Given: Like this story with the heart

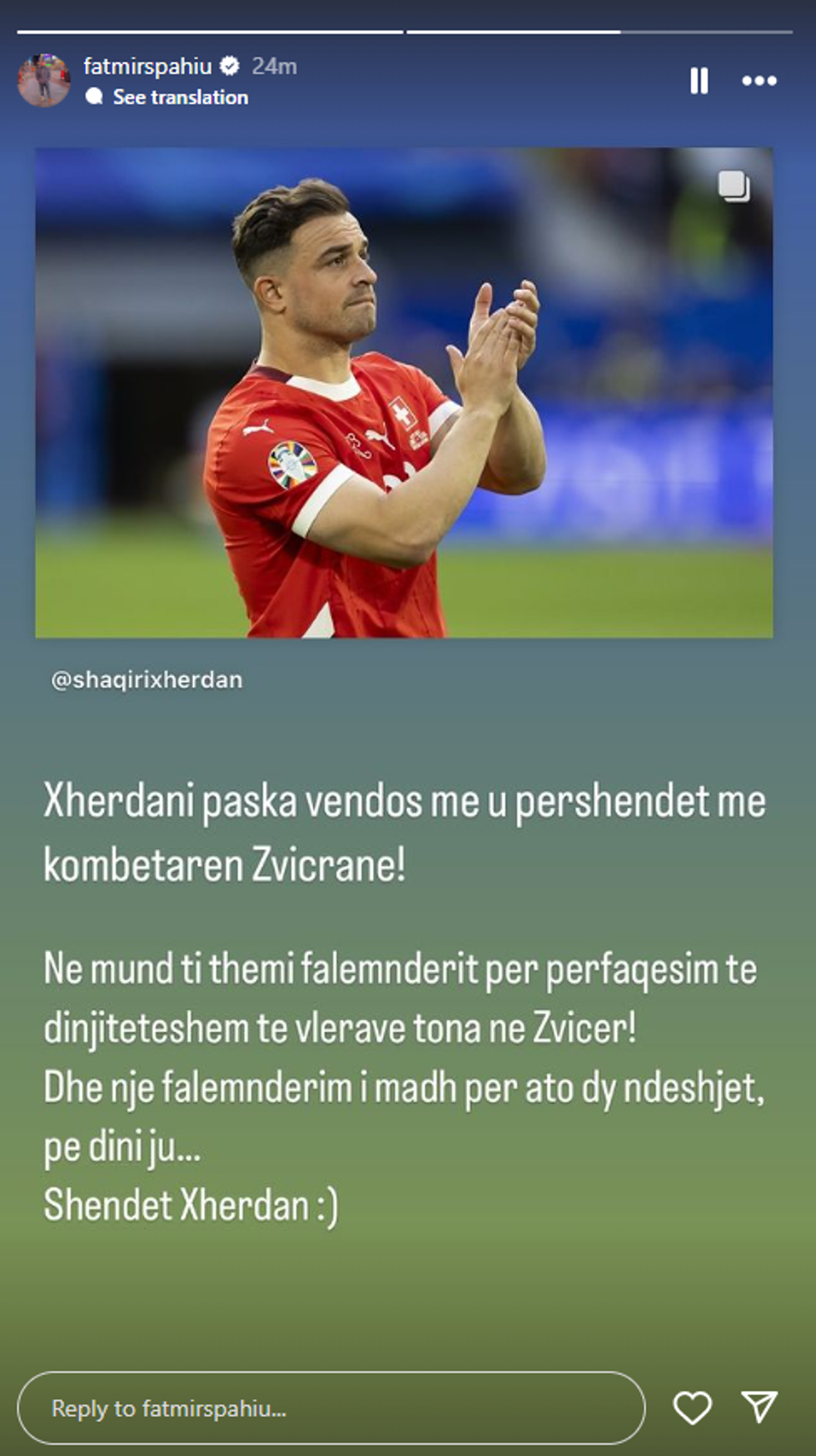Looking at the screenshot, I should [x=692, y=1408].
